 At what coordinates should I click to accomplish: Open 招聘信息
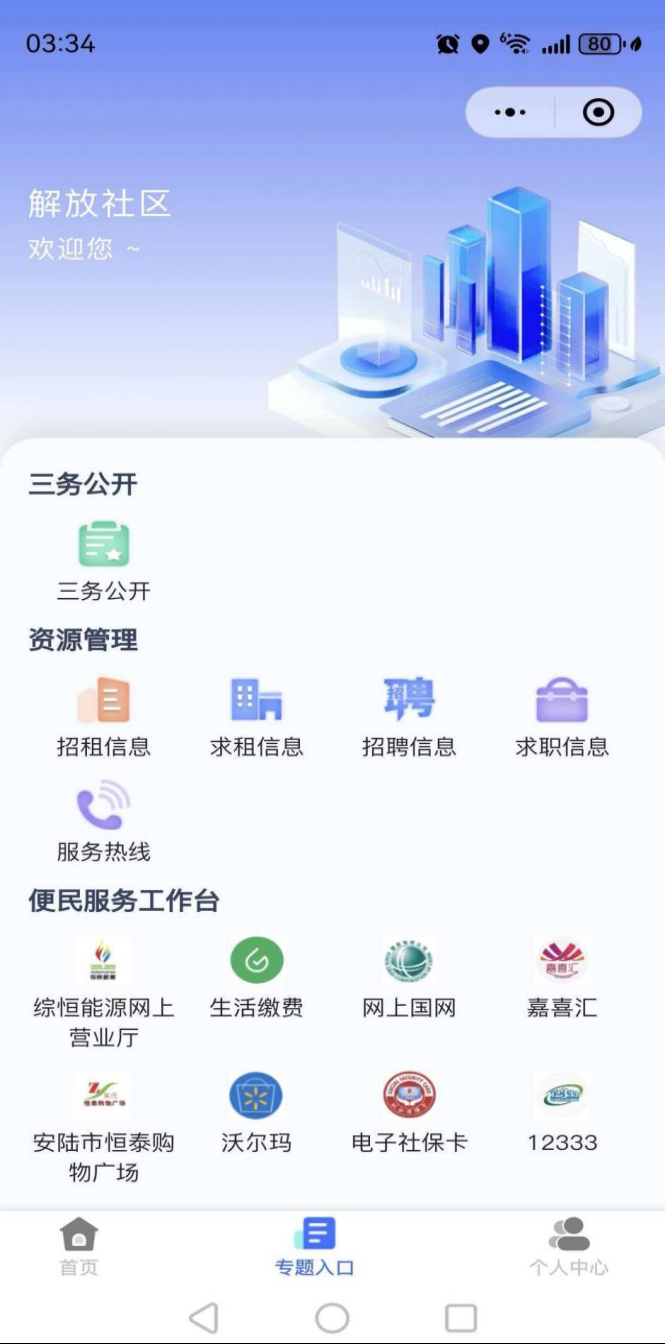click(x=409, y=701)
